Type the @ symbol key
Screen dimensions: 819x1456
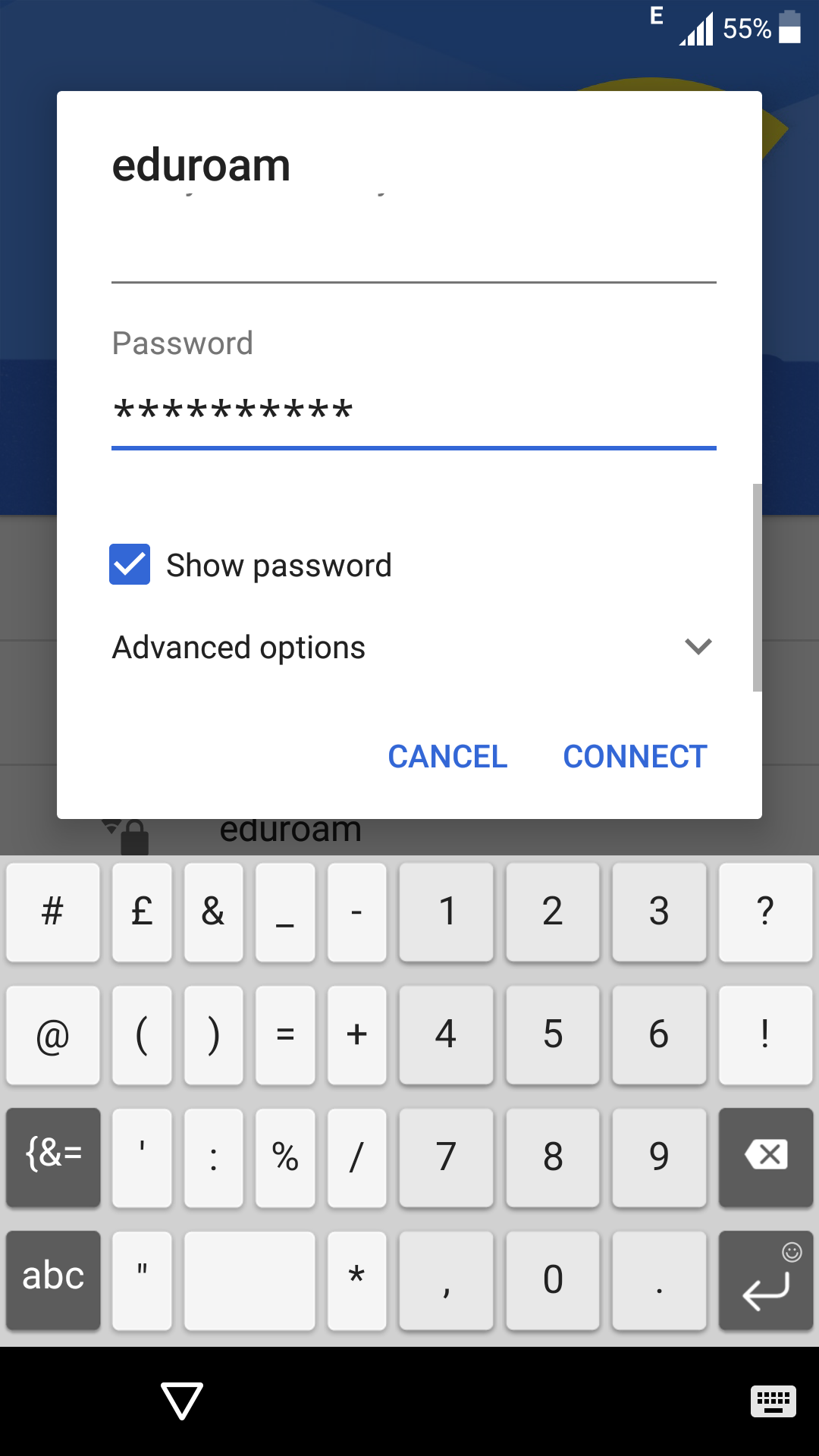(53, 1034)
